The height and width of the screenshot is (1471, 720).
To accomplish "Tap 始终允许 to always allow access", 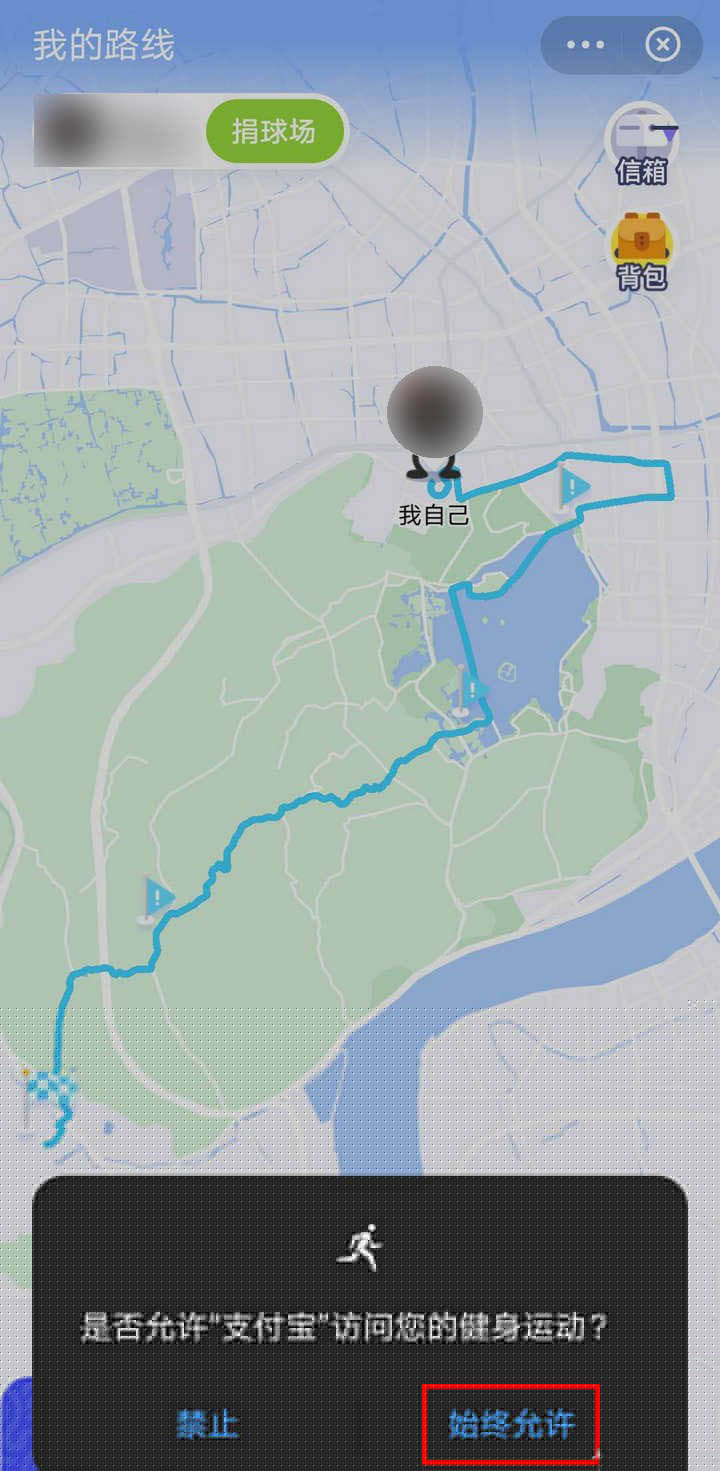I will 511,1424.
